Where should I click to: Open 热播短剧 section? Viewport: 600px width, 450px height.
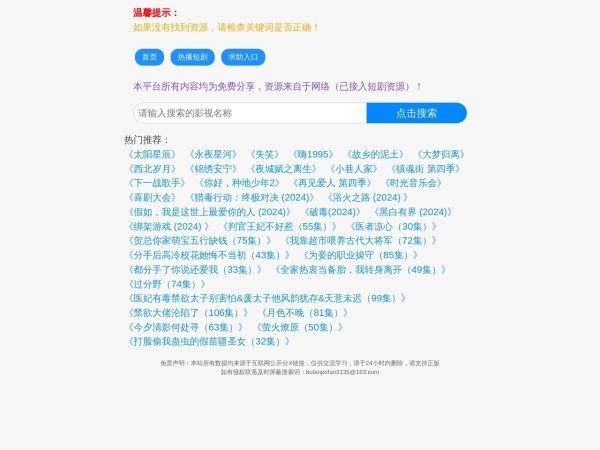click(192, 57)
